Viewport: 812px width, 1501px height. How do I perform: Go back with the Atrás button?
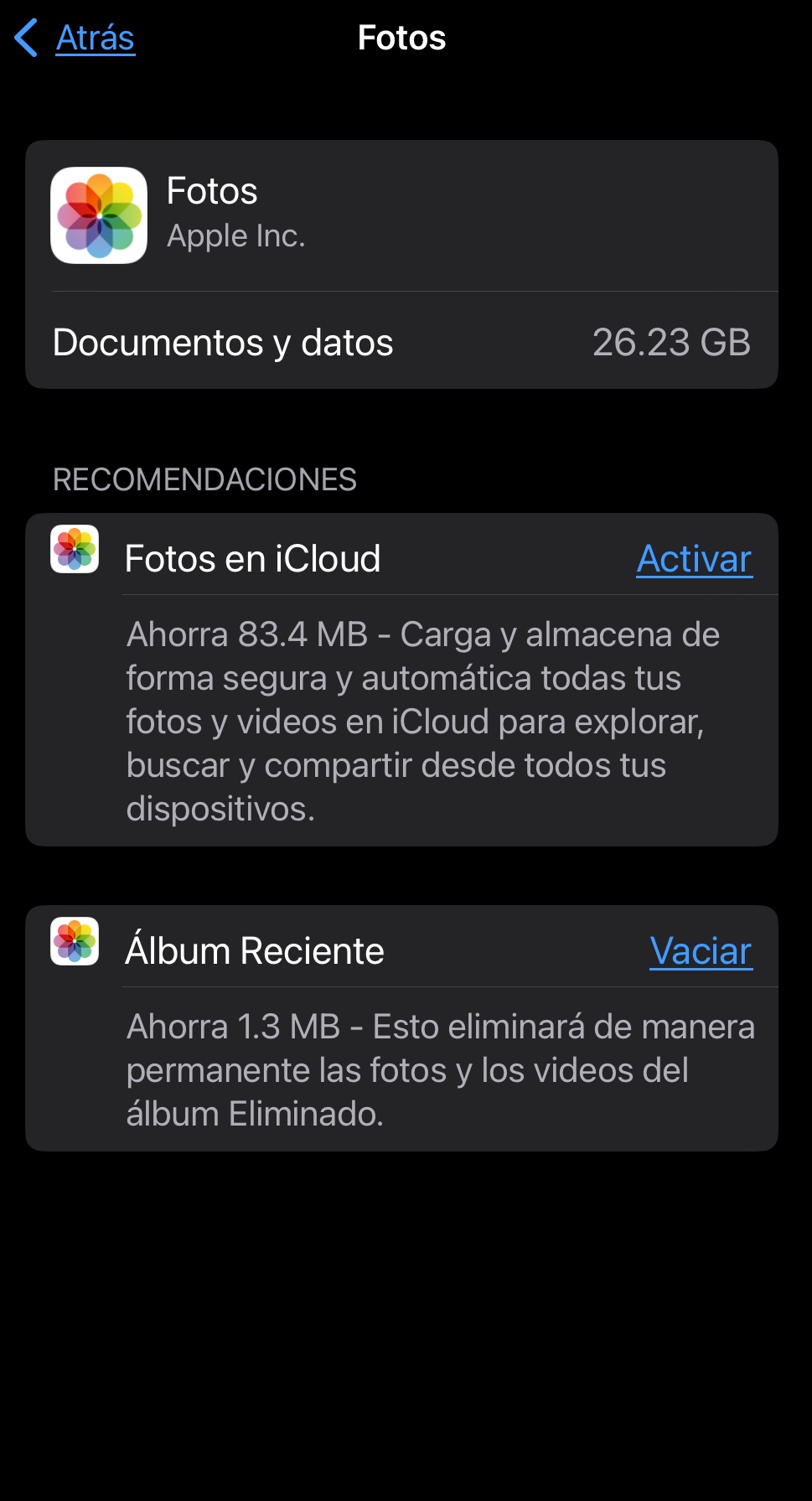point(76,39)
